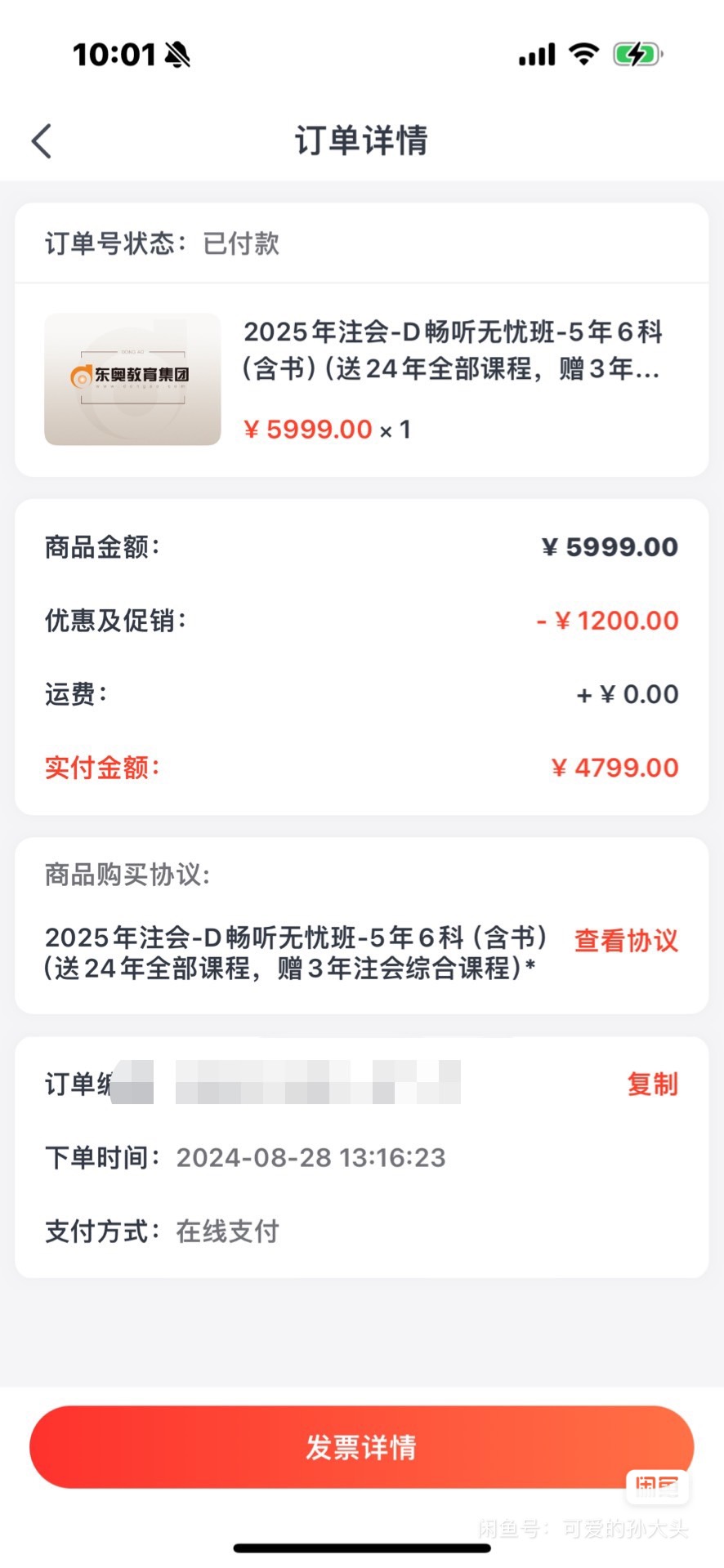Tap 复制 to copy the order number
724x1568 pixels.
pyautogui.click(x=651, y=1085)
